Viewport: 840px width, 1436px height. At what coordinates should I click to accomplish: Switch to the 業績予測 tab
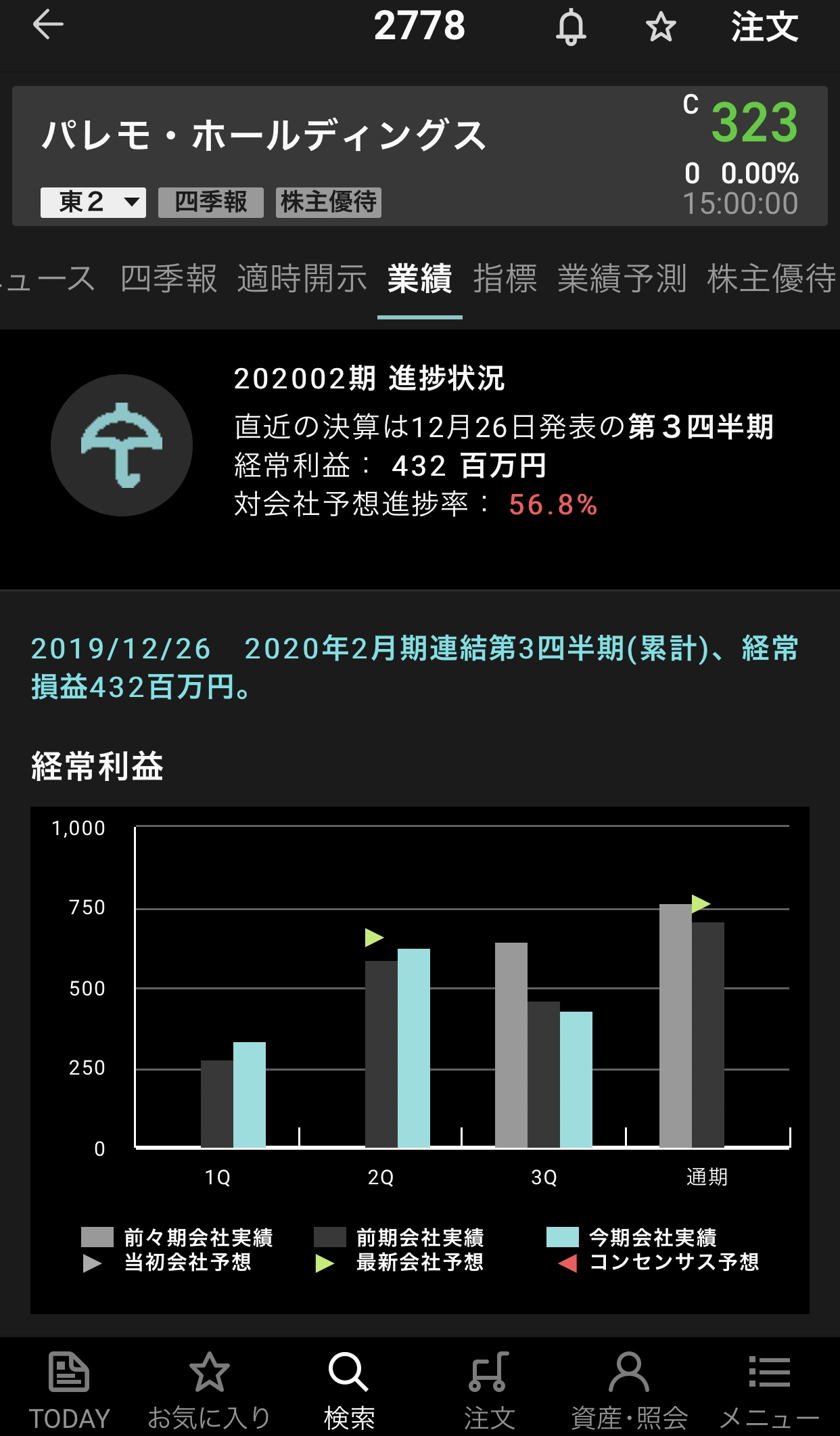622,279
